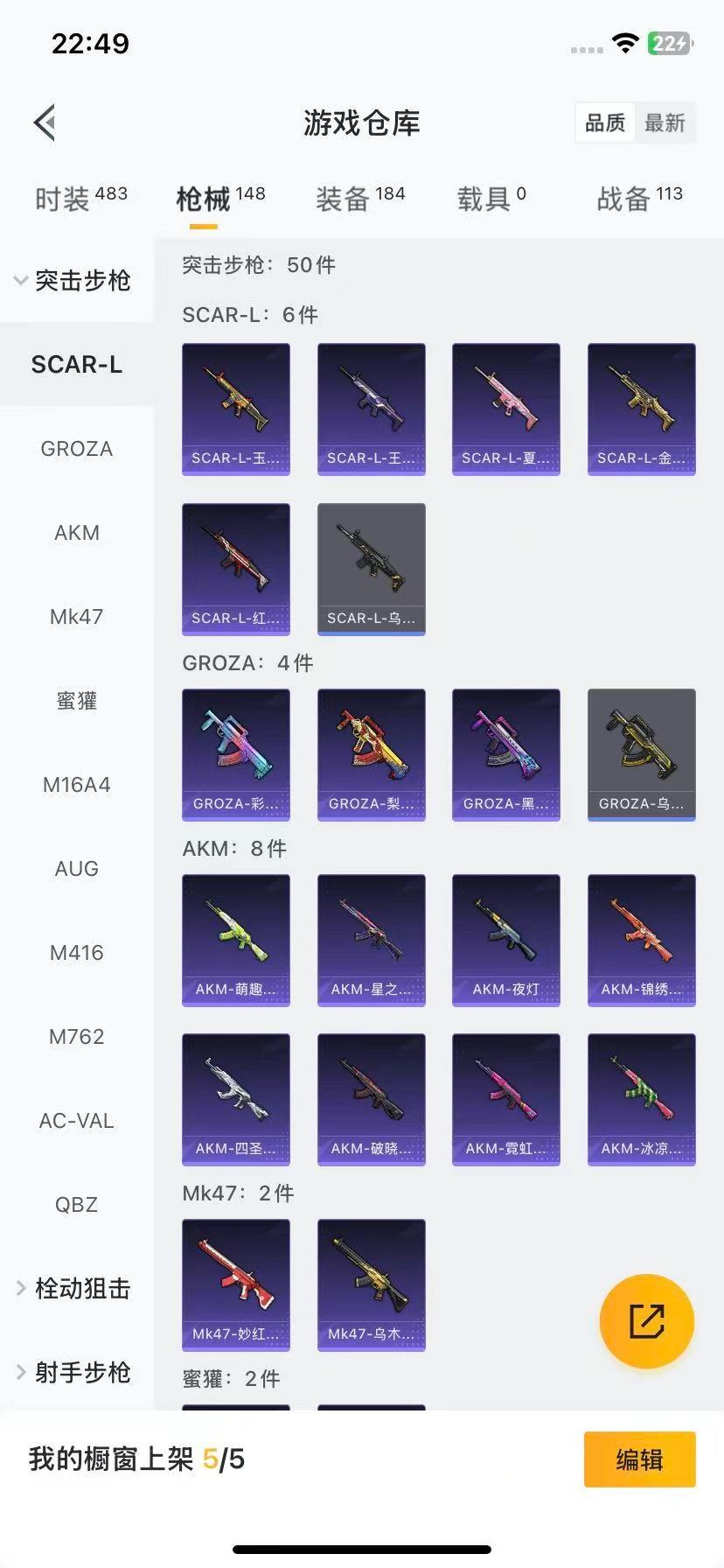
Task: Switch to the 战备 tab
Action: (x=638, y=199)
